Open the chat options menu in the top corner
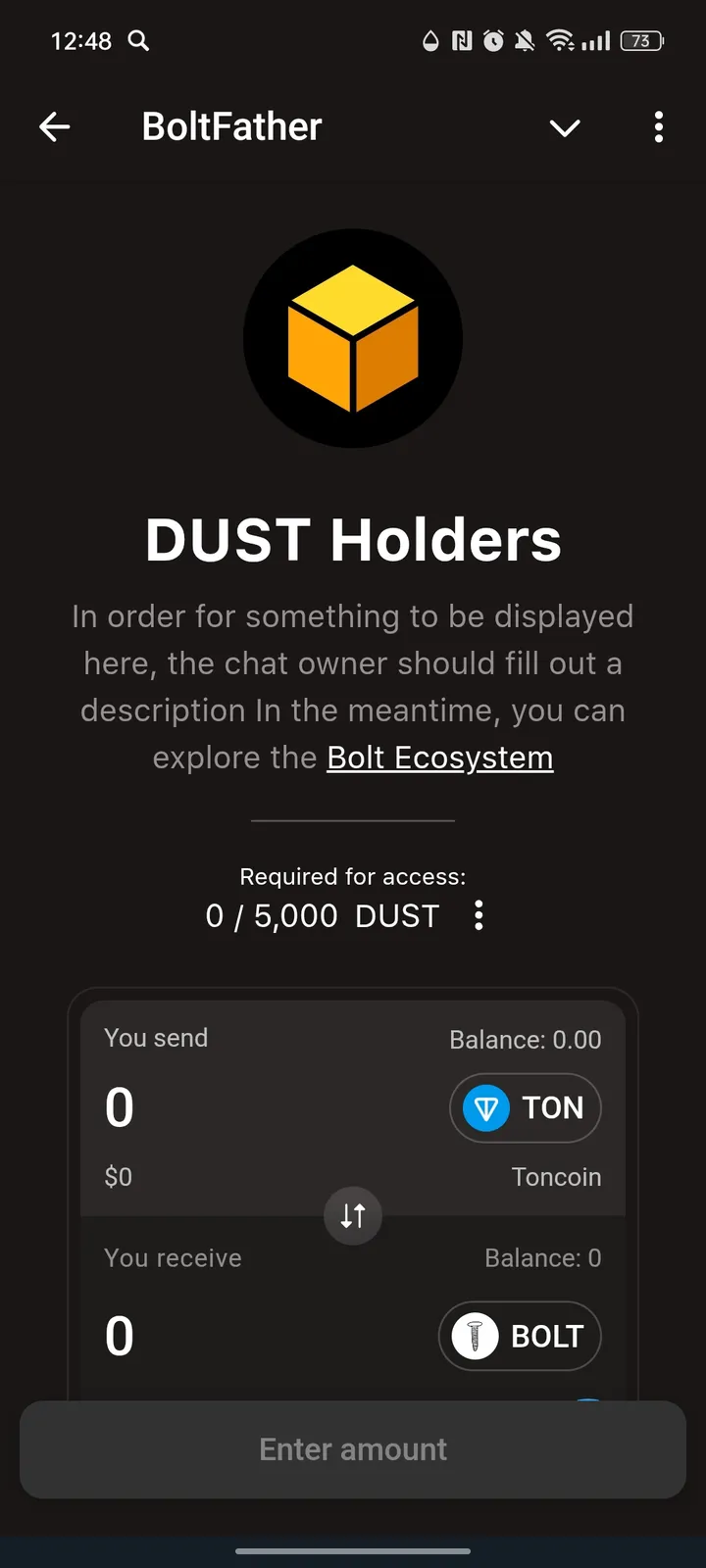 658,127
